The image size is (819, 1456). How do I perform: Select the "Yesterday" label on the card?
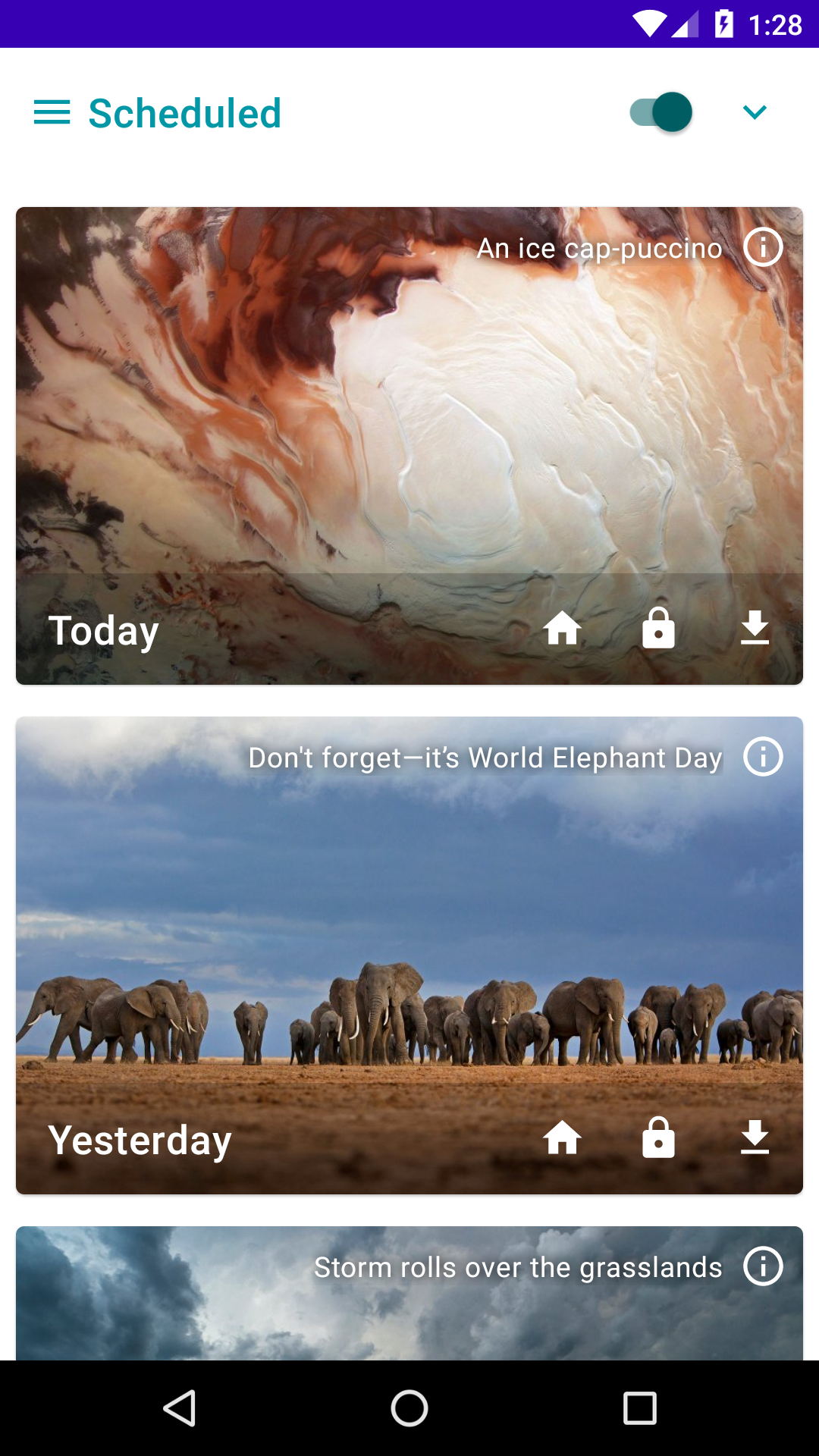click(x=140, y=1140)
